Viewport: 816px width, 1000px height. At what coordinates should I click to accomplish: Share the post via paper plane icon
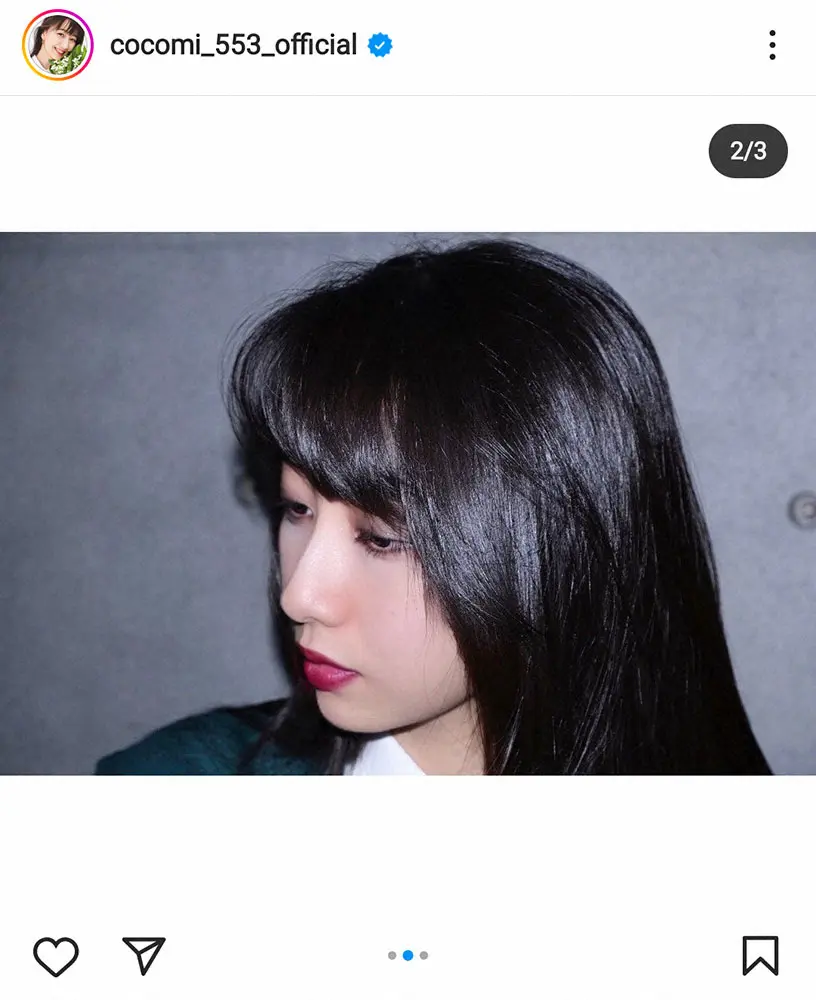(143, 956)
